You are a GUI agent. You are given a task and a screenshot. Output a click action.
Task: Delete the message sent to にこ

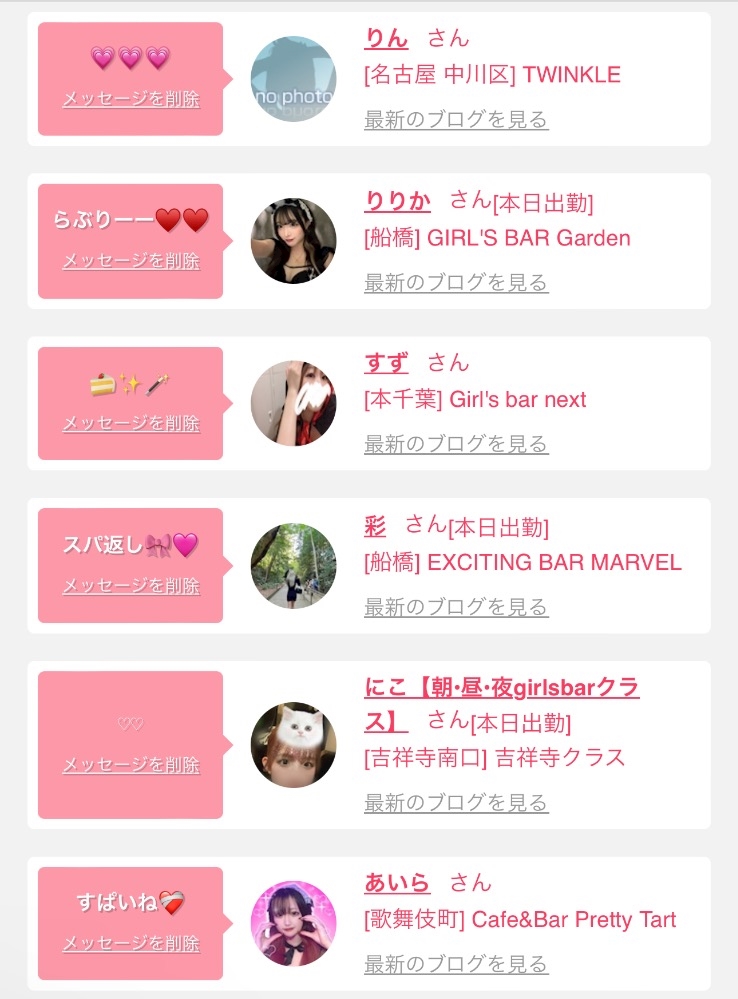(x=131, y=765)
